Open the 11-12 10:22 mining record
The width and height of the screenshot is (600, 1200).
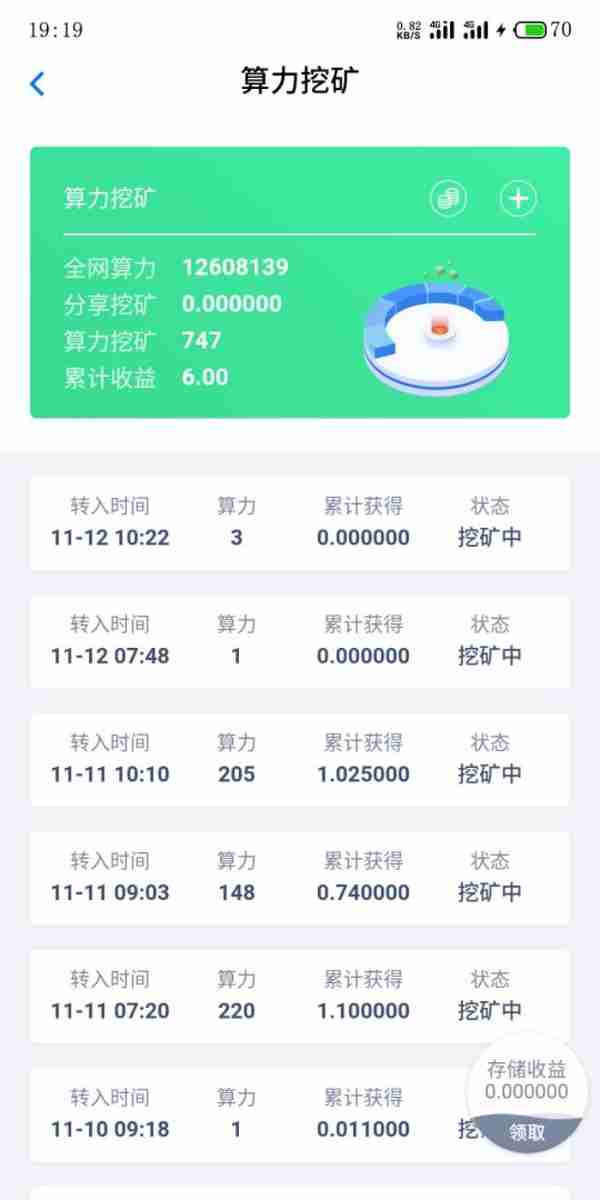pos(299,523)
